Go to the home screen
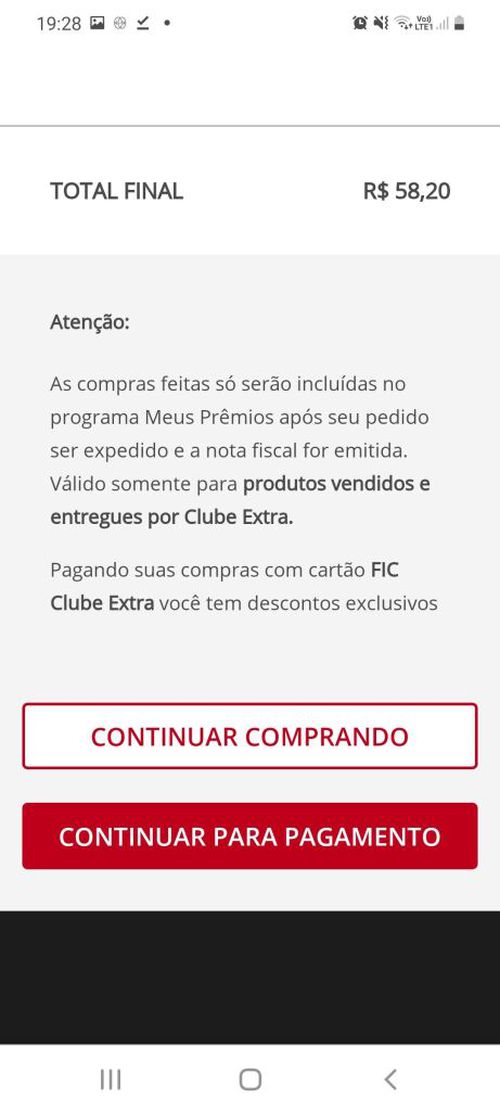 pos(250,1079)
